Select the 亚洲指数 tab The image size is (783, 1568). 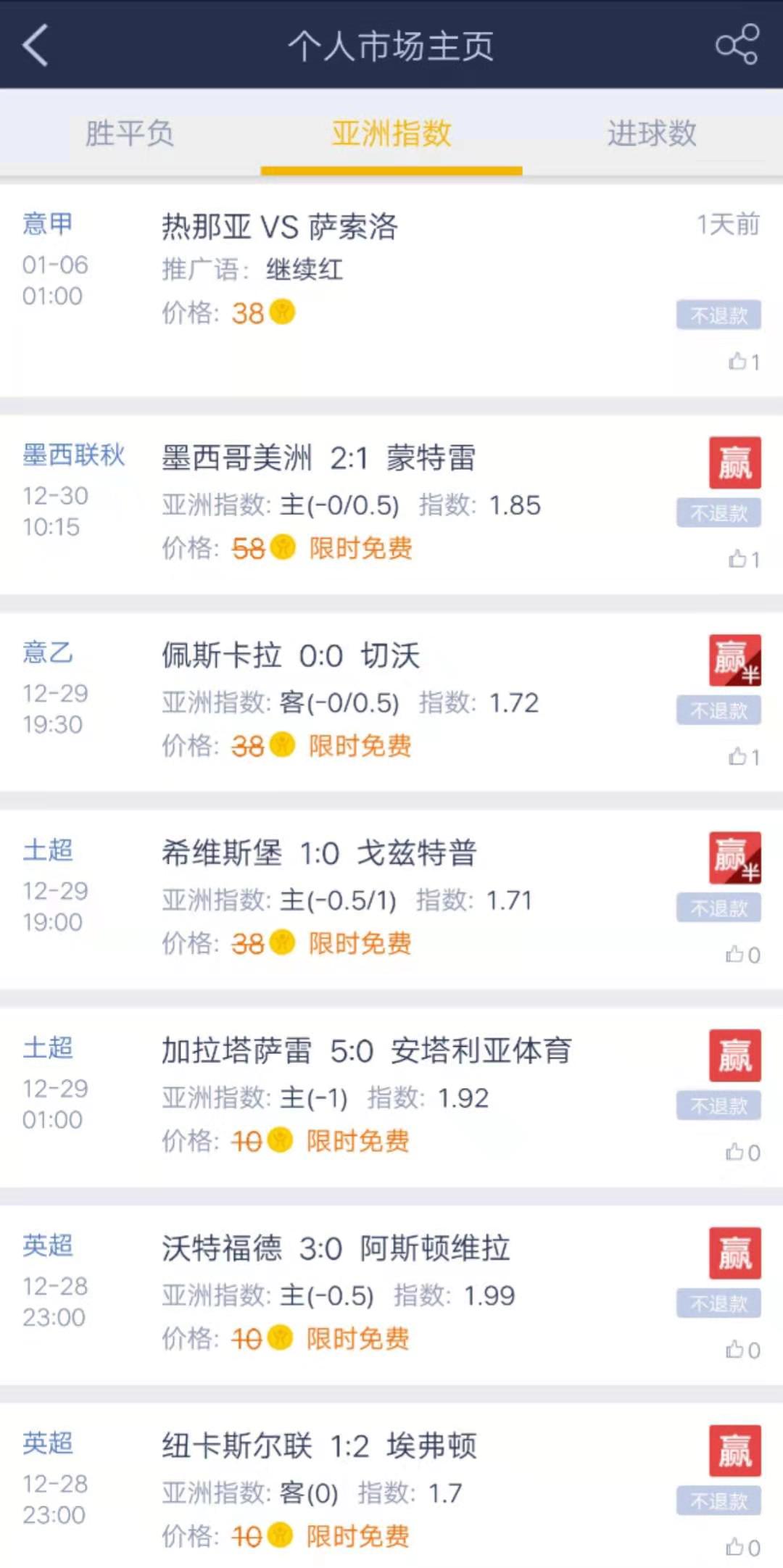[391, 133]
